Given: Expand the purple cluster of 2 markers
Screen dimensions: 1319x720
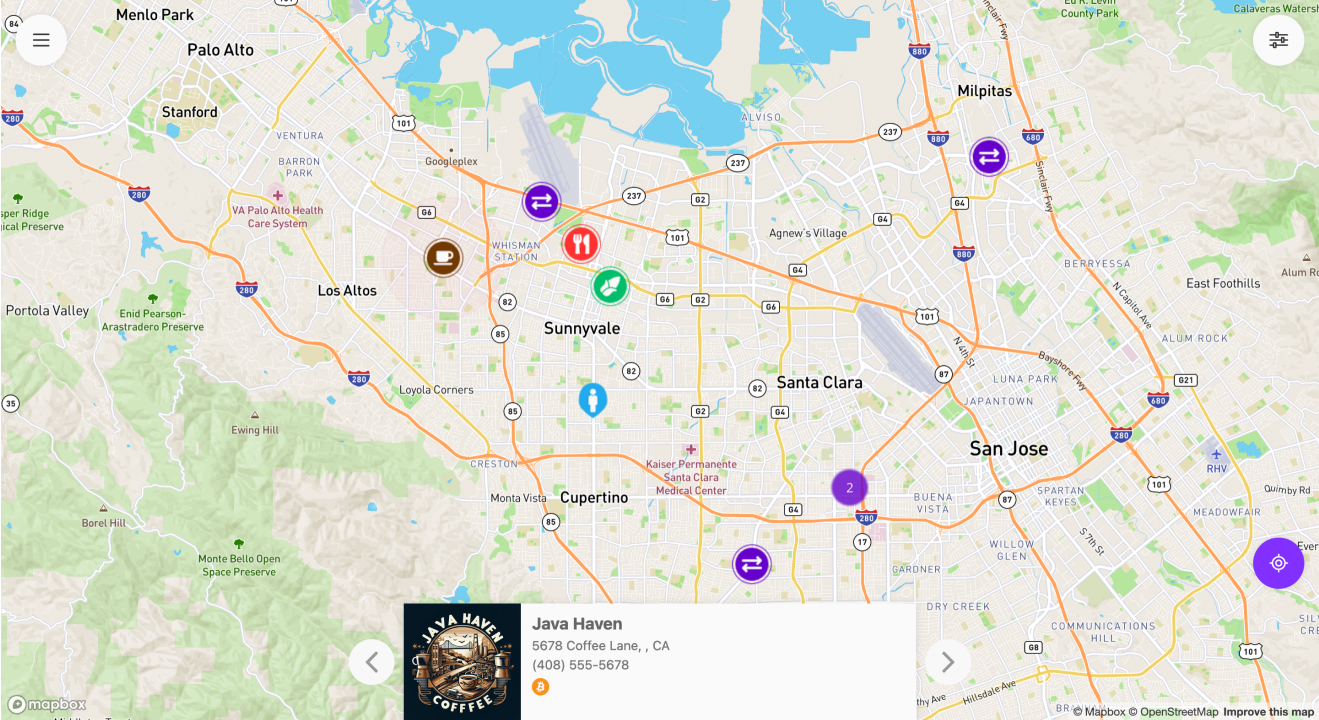Looking at the screenshot, I should 849,488.
